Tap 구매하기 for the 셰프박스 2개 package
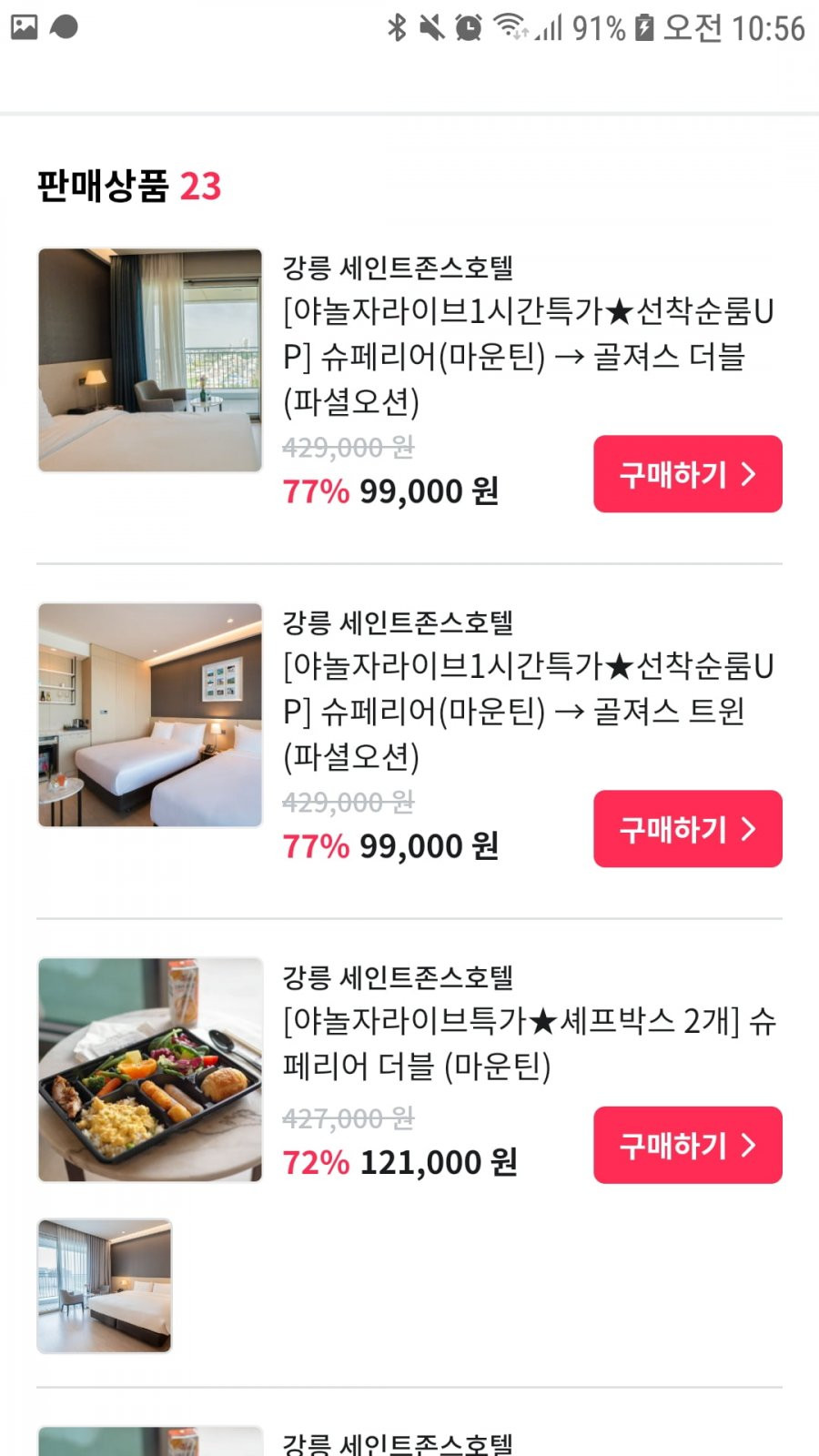Image resolution: width=819 pixels, height=1456 pixels. click(x=688, y=1145)
